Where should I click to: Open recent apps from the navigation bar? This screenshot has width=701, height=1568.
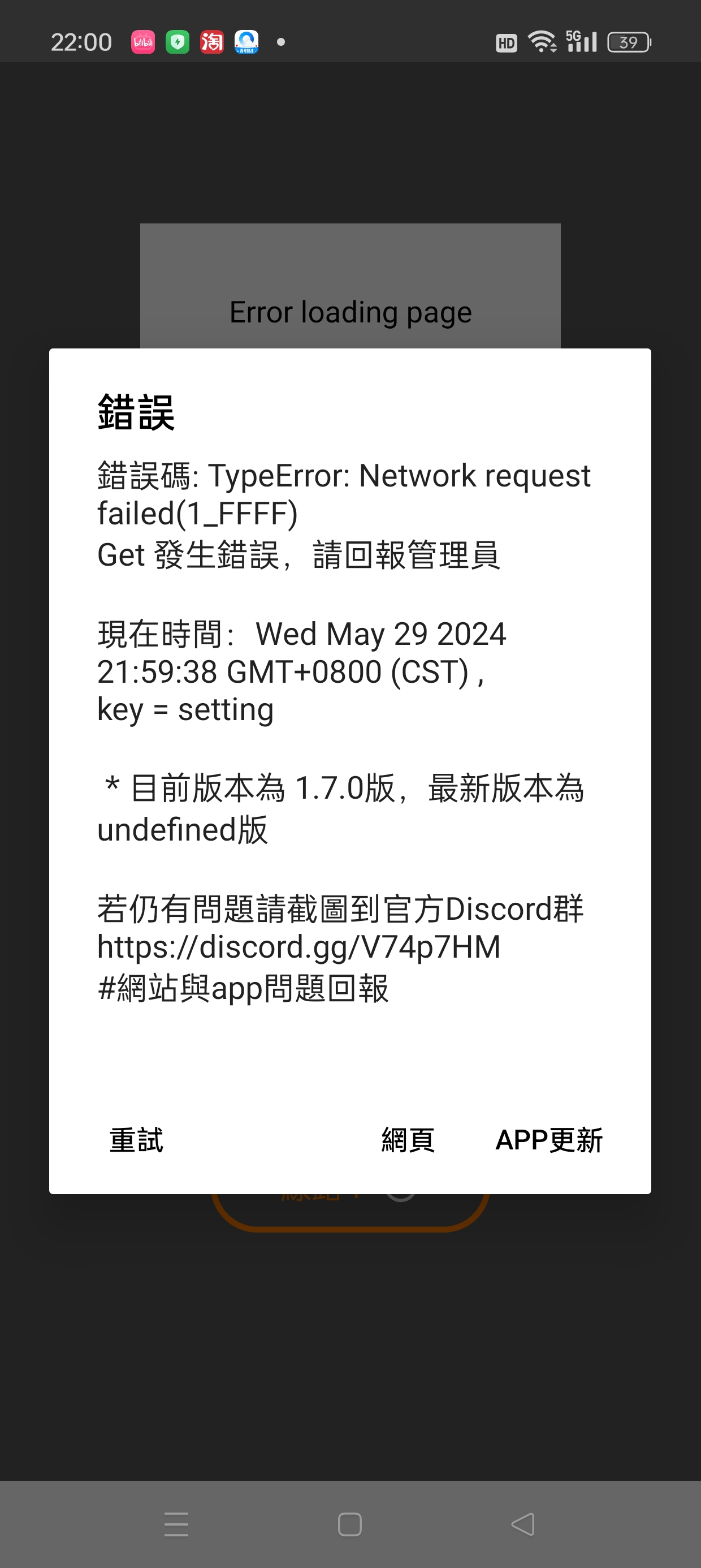click(176, 1524)
